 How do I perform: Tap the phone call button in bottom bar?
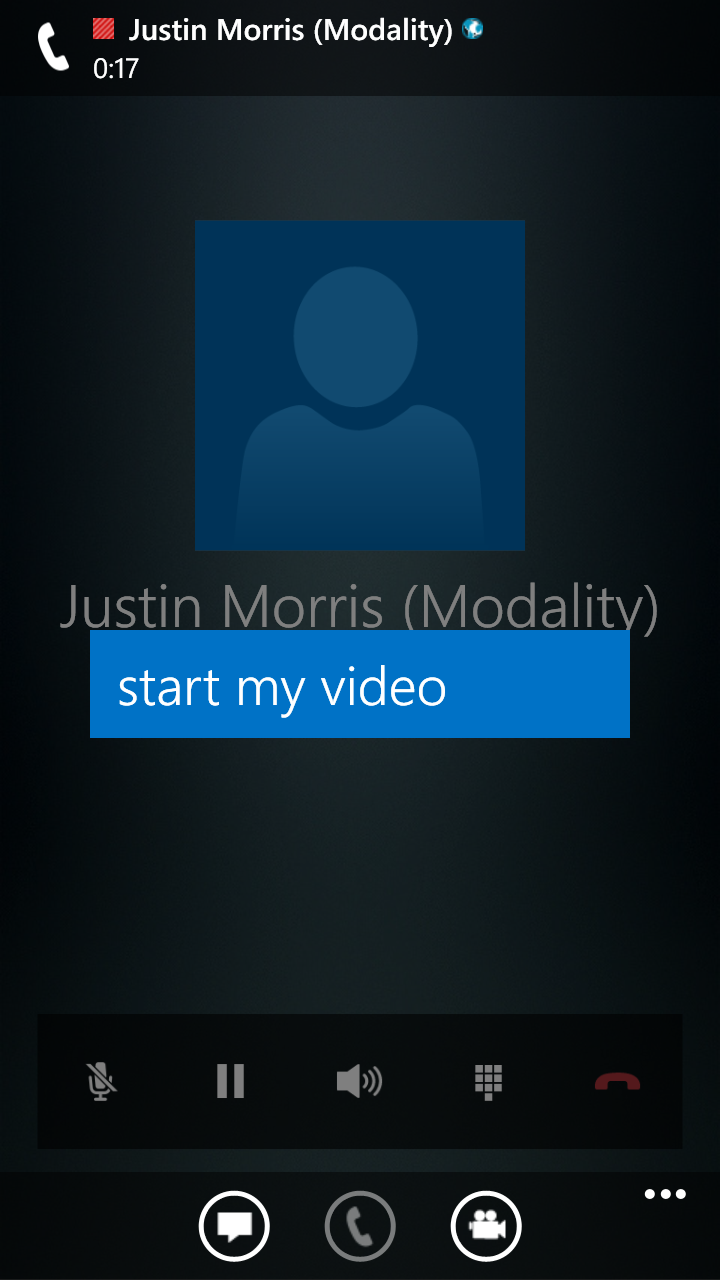pyautogui.click(x=360, y=1226)
